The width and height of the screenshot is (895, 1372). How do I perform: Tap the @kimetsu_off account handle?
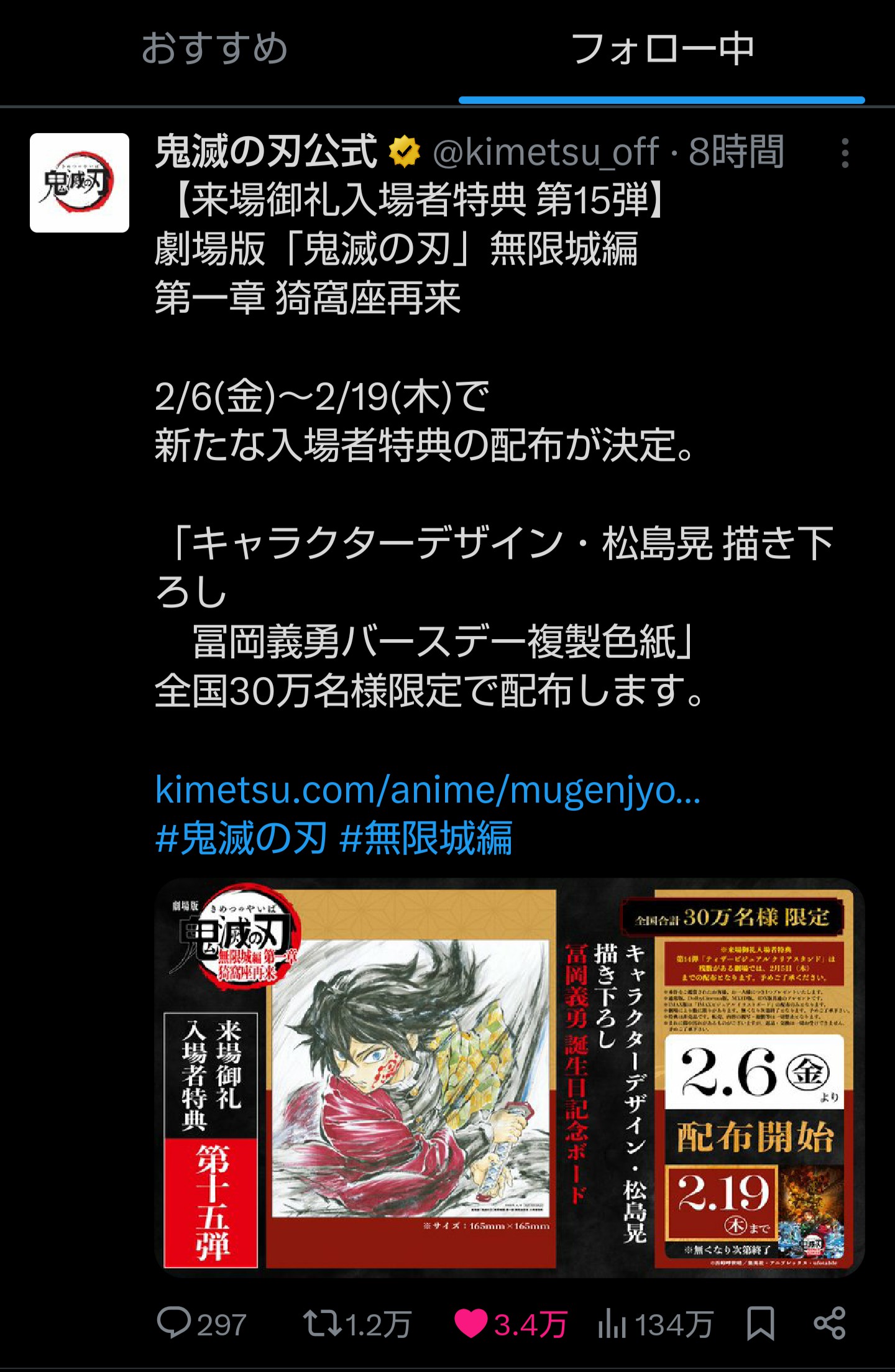(546, 152)
